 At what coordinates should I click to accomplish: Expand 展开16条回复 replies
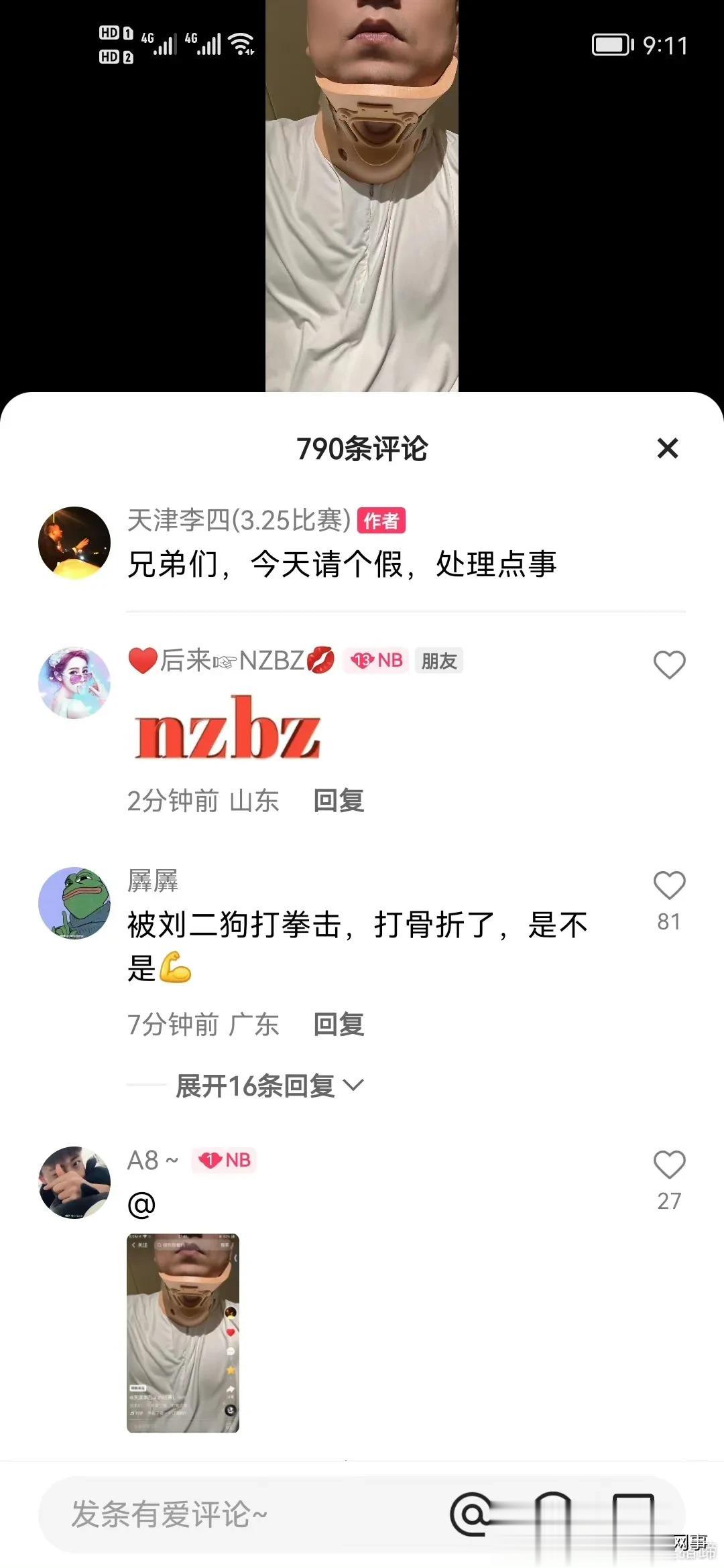268,1085
